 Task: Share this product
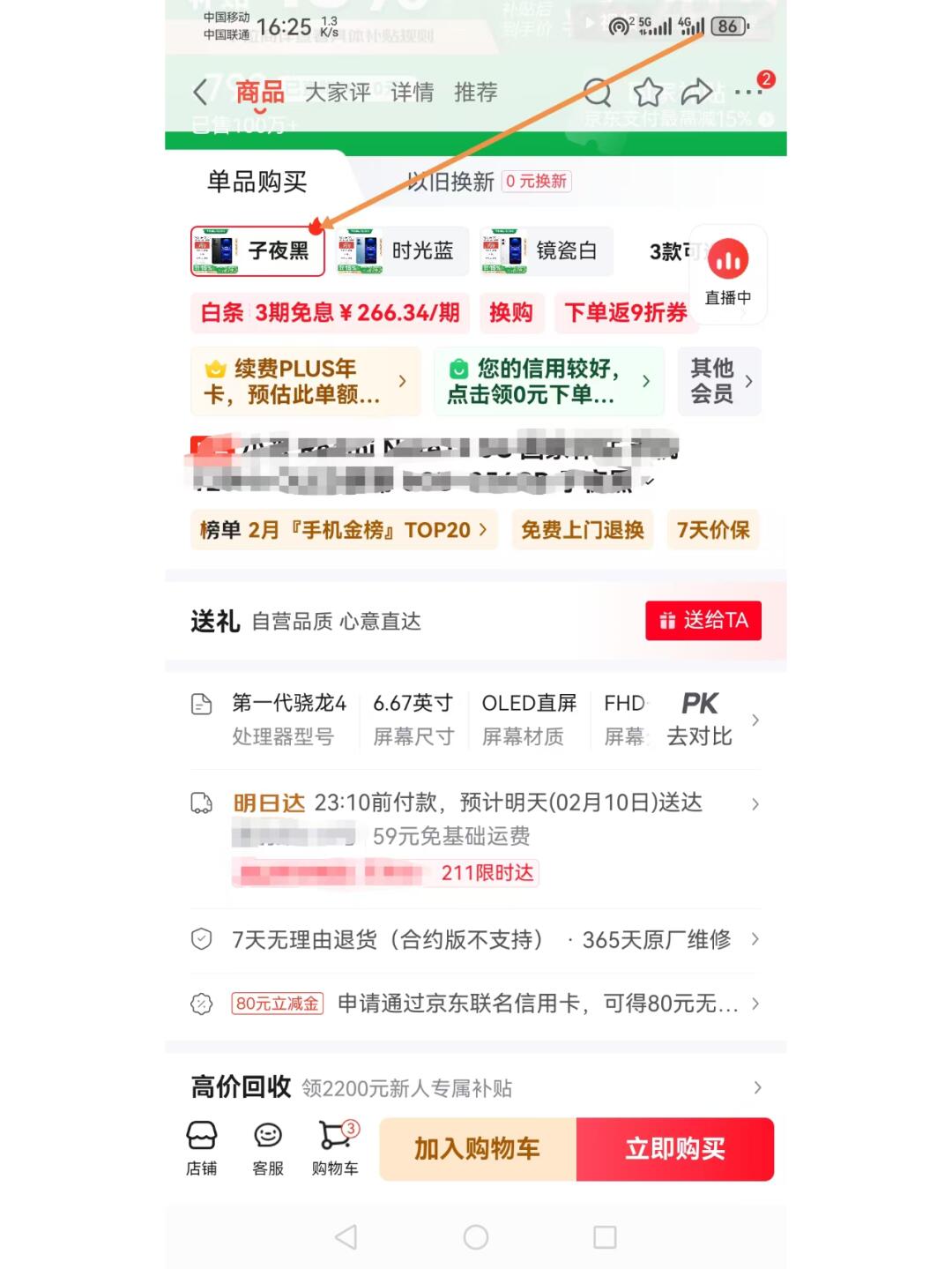click(697, 92)
